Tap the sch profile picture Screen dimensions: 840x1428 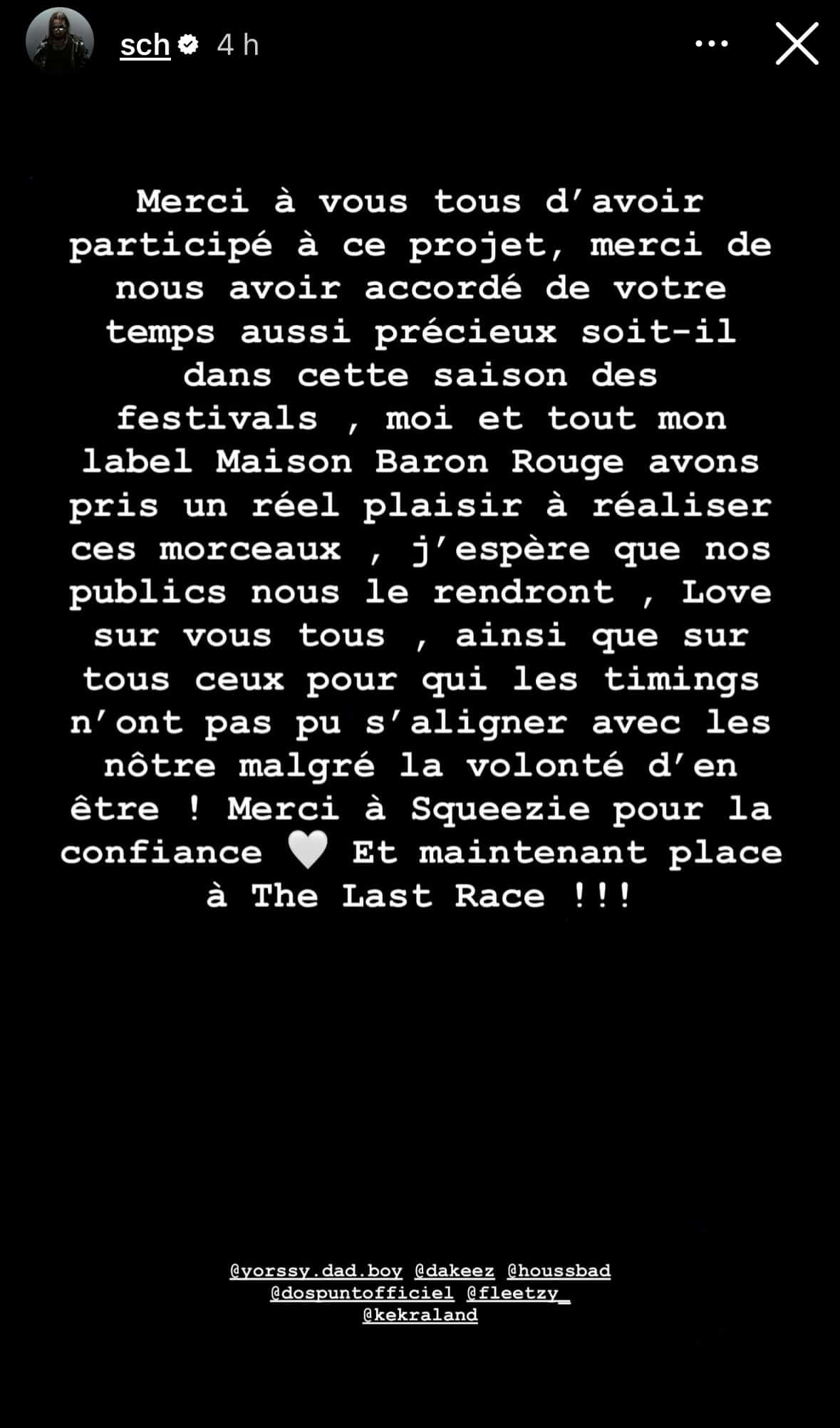click(60, 41)
